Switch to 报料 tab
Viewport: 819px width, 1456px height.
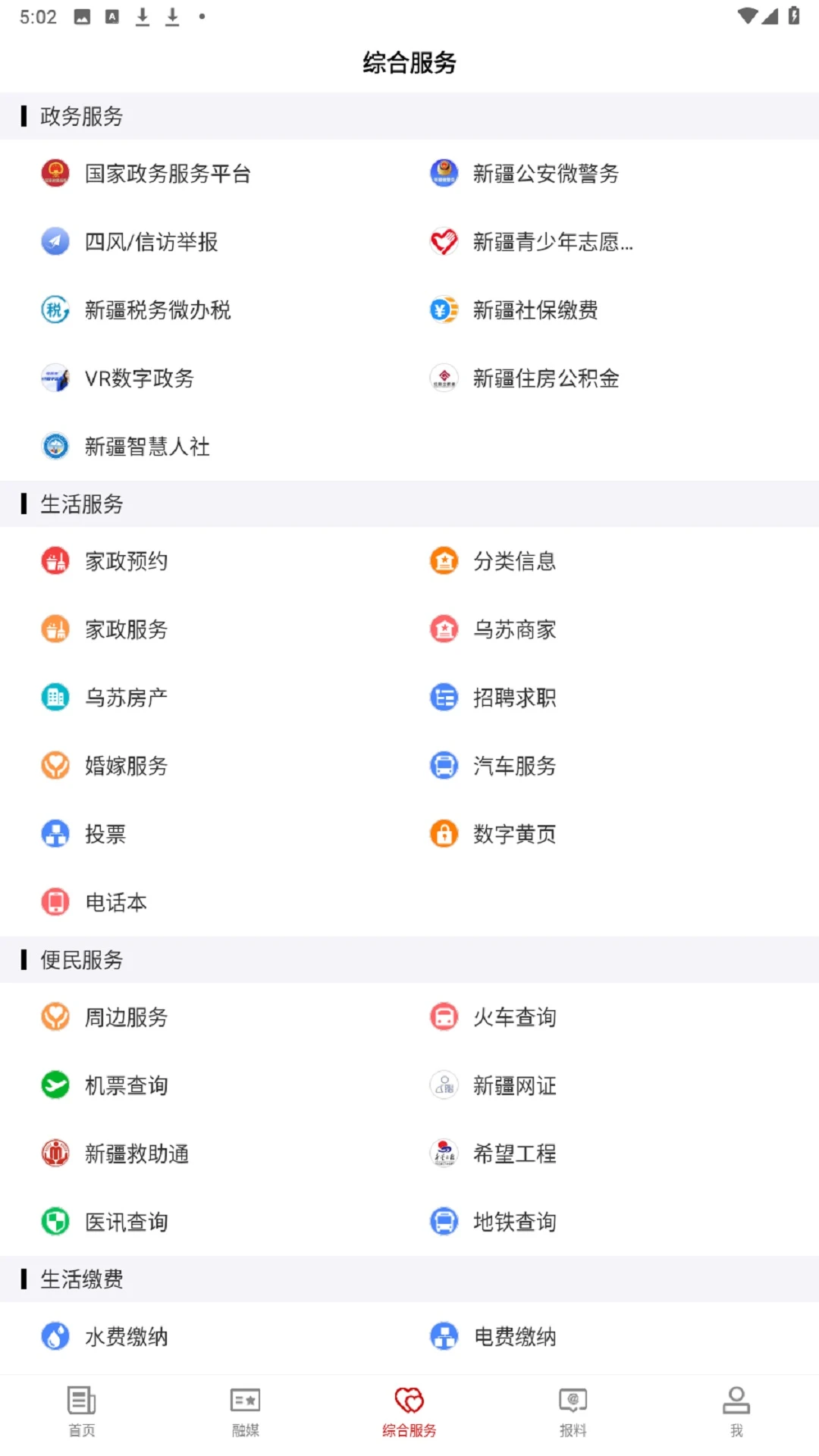573,1410
